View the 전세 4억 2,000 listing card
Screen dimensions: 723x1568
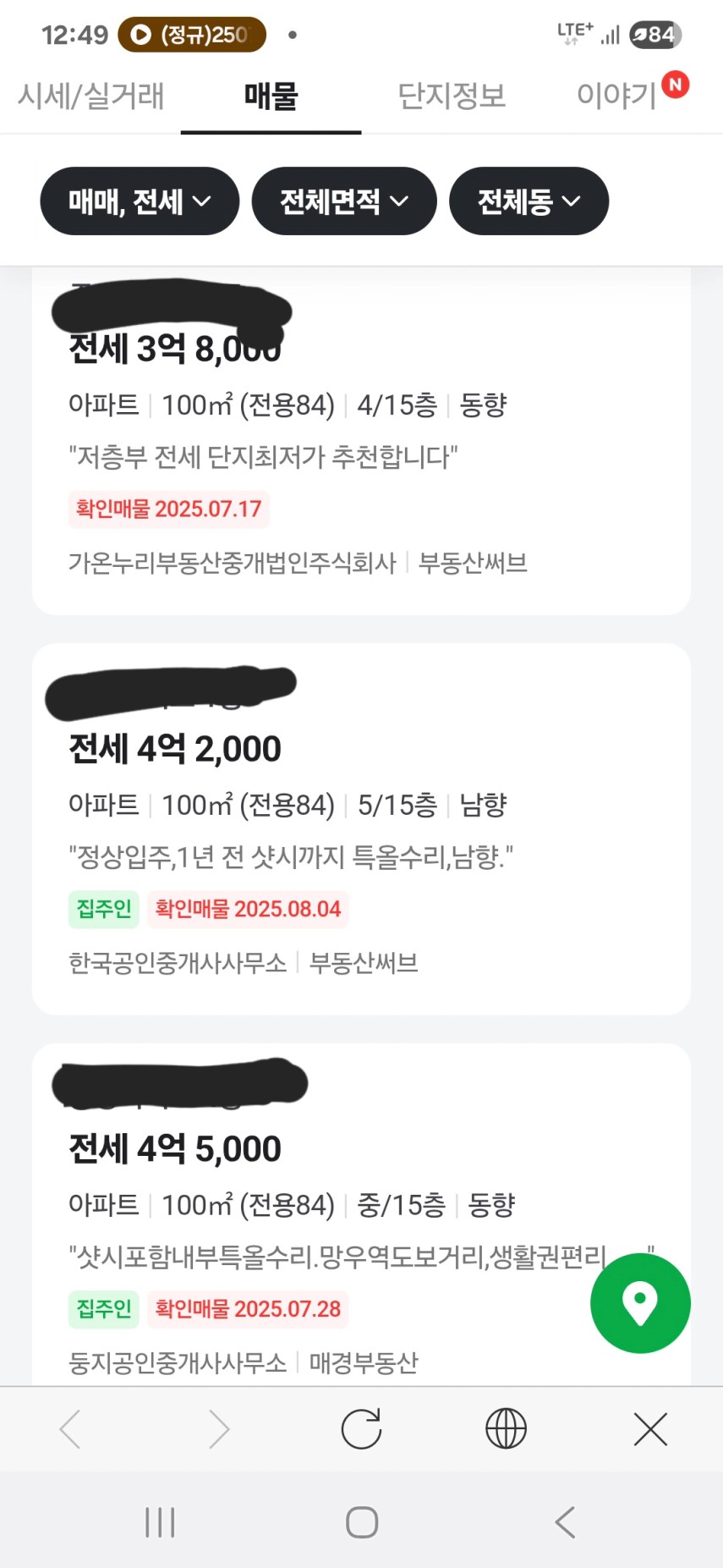361,829
